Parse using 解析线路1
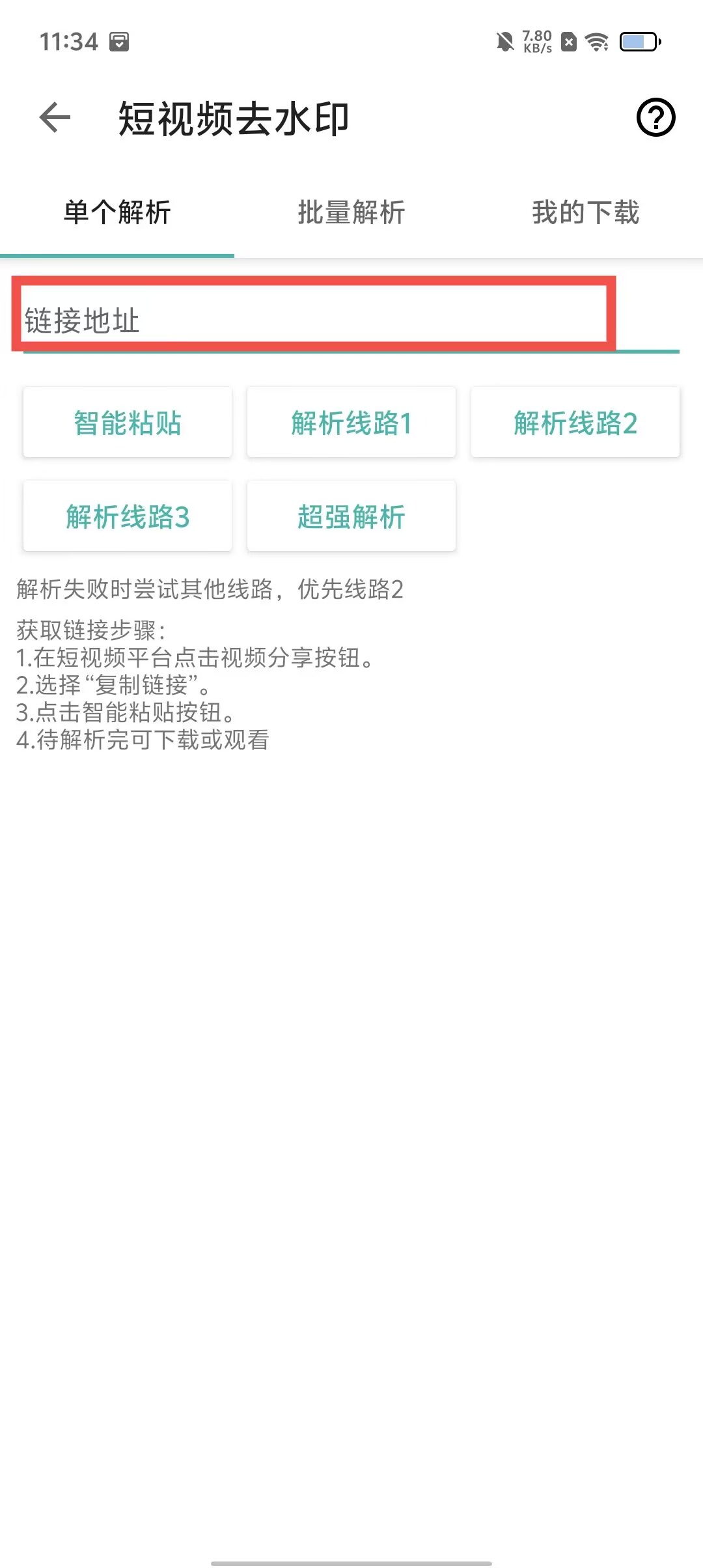This screenshot has height=1568, width=703. click(351, 423)
